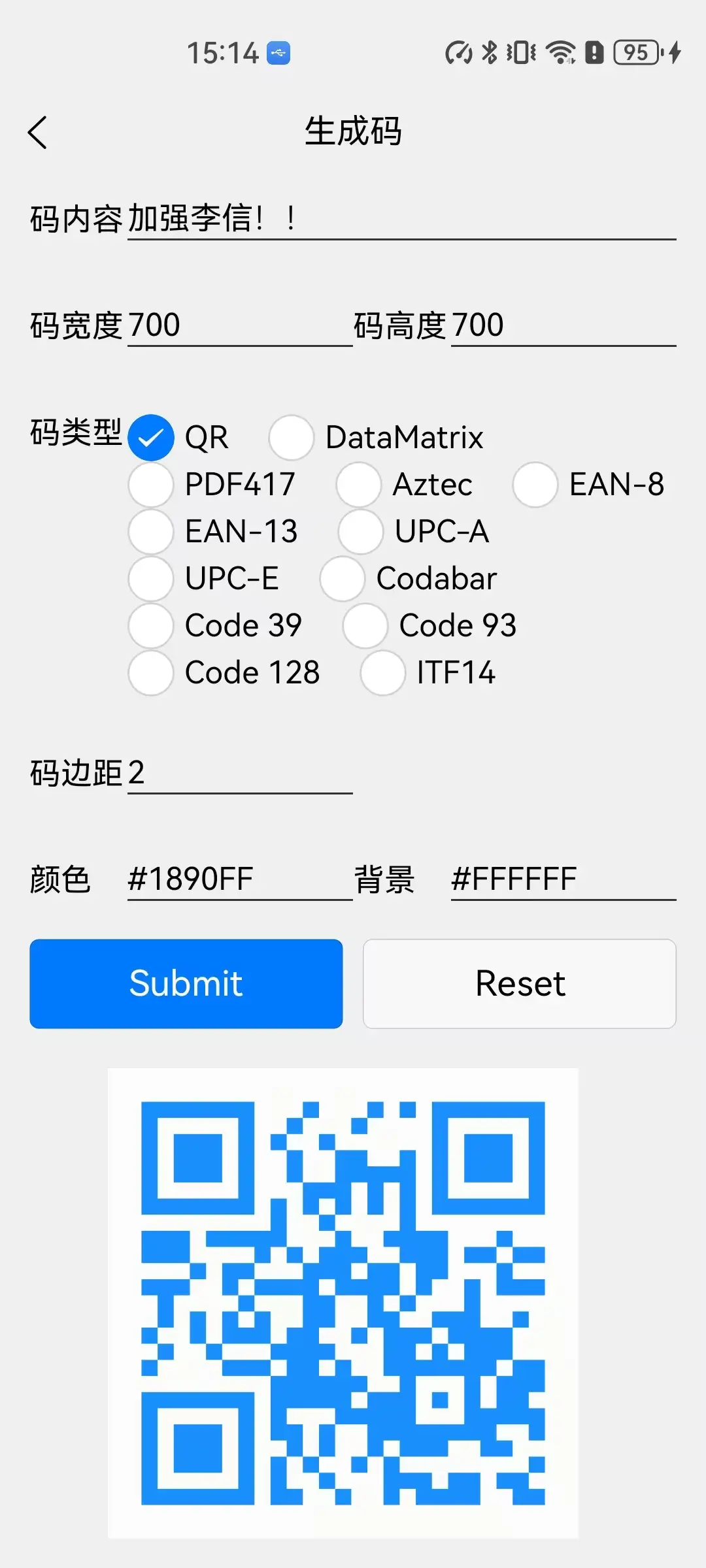Viewport: 706px width, 1568px height.
Task: Tap the Reset button
Action: point(520,984)
